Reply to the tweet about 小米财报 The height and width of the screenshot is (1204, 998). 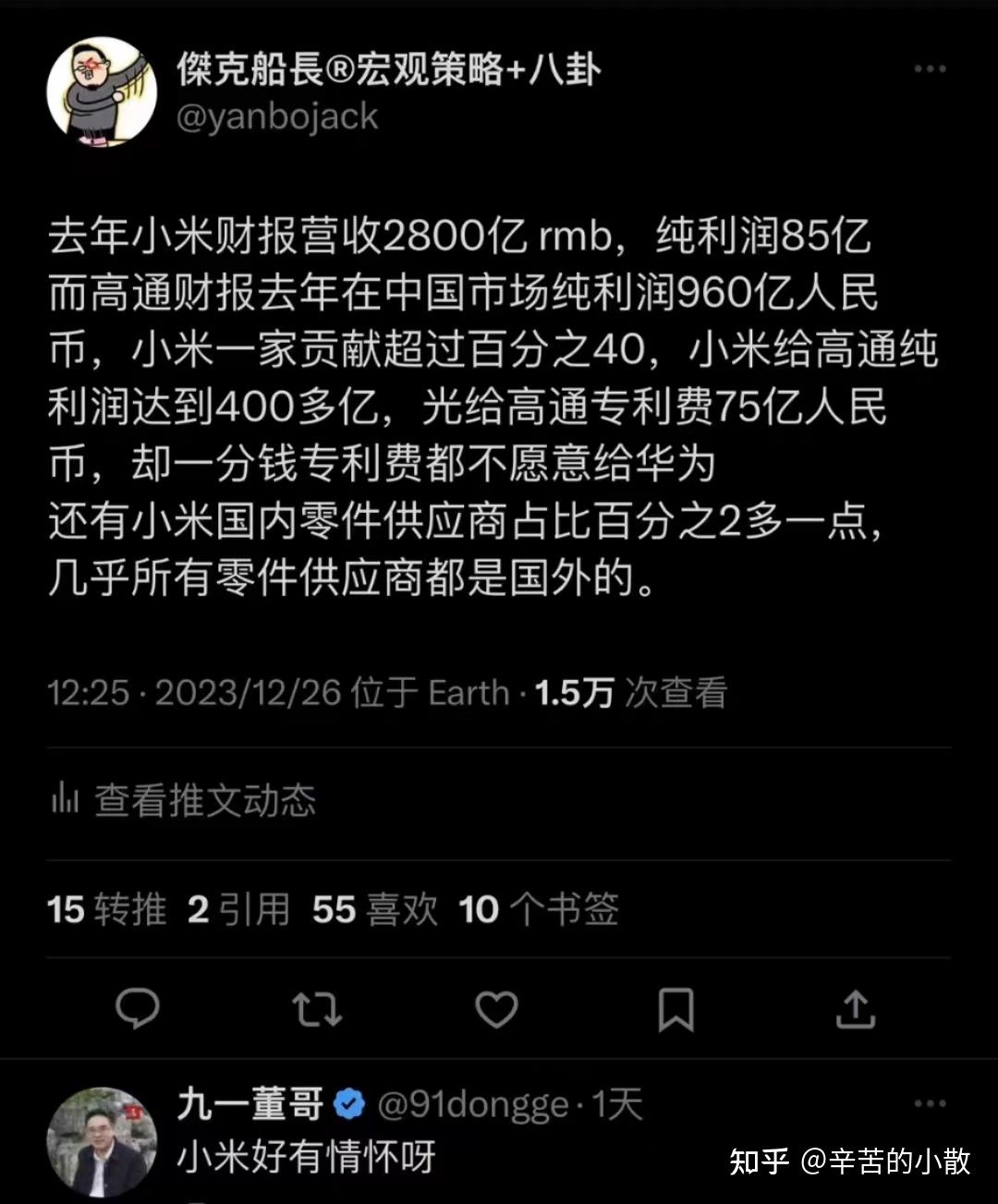pyautogui.click(x=138, y=1009)
